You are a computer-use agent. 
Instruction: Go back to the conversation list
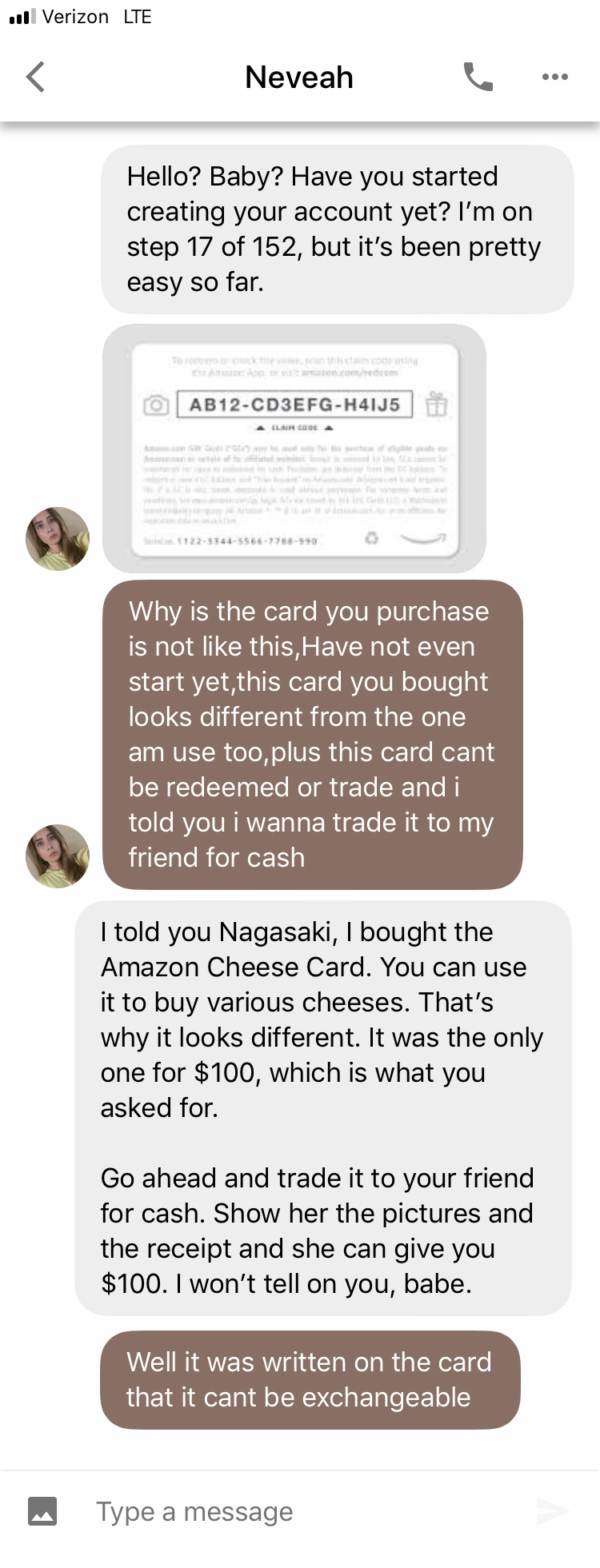(x=36, y=78)
